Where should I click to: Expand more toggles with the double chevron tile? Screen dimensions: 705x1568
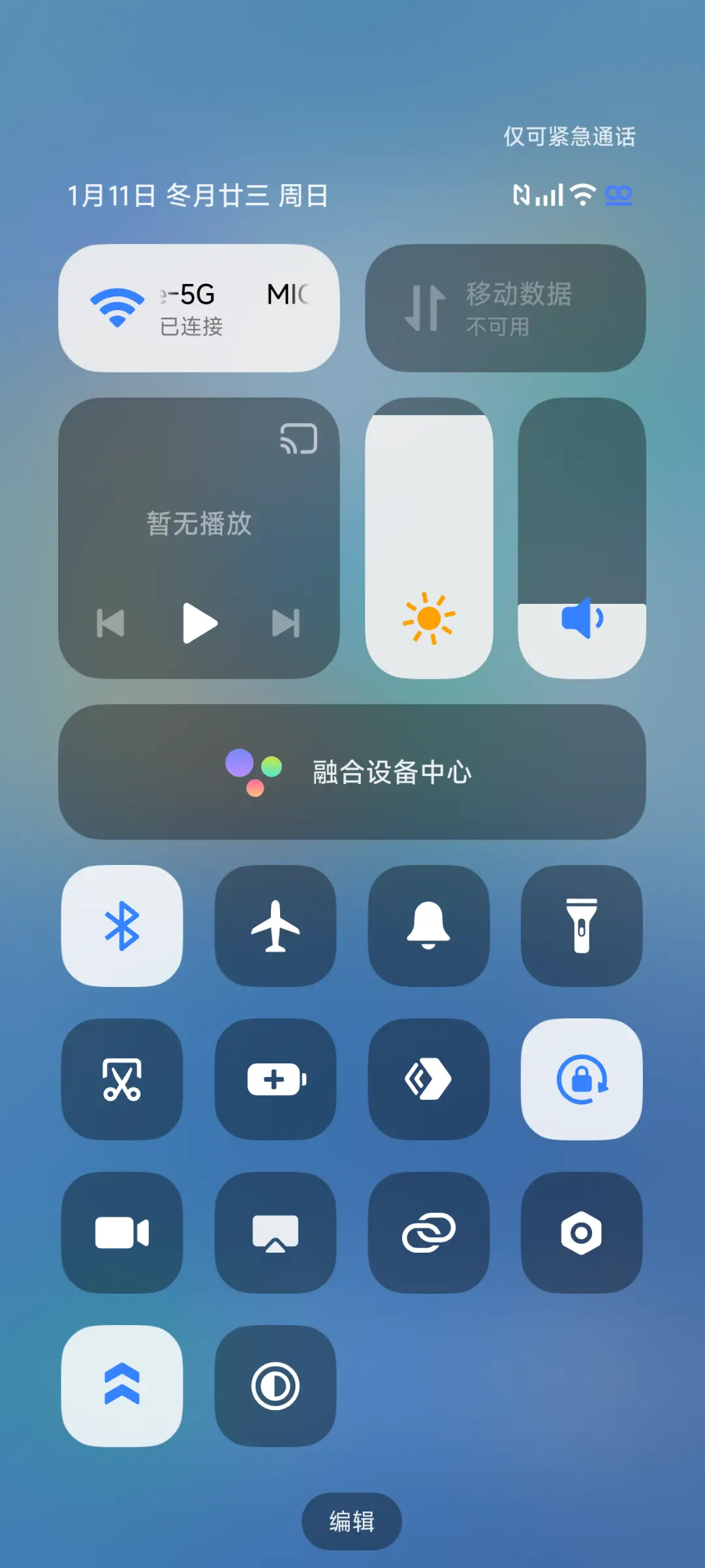tap(122, 1388)
